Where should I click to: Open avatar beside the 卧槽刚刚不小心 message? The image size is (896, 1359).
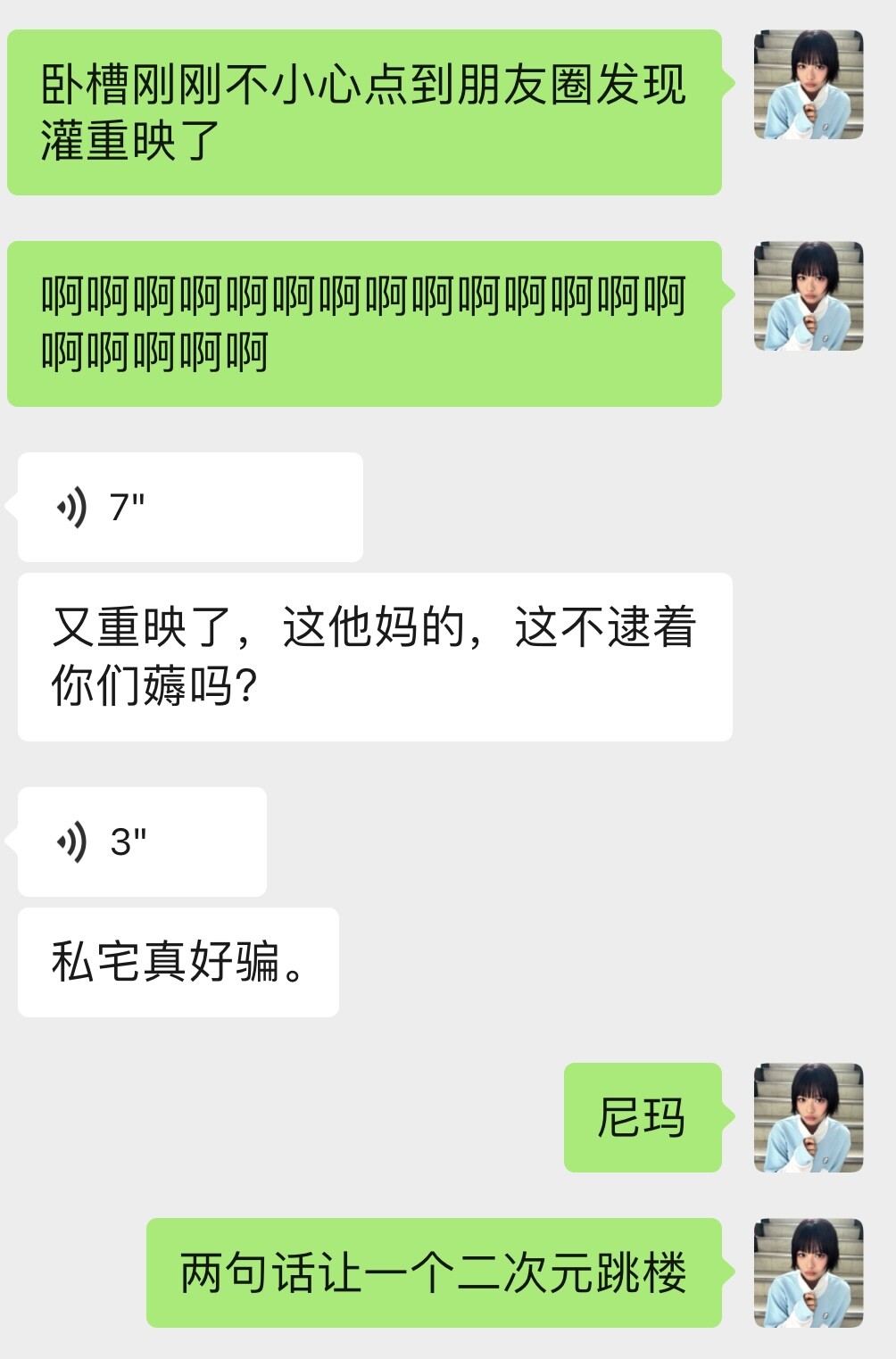(x=809, y=85)
